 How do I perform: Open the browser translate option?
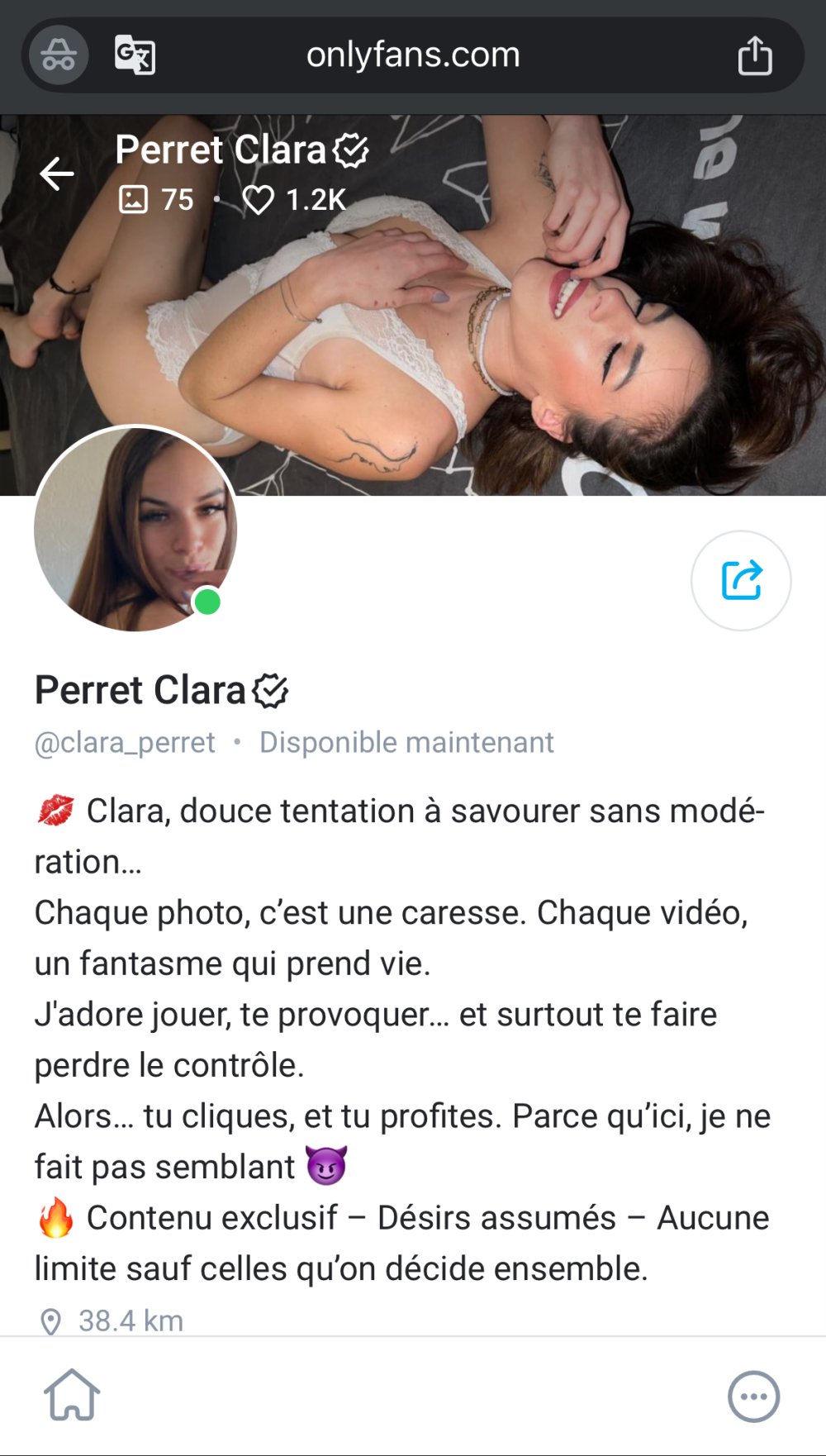[x=135, y=55]
